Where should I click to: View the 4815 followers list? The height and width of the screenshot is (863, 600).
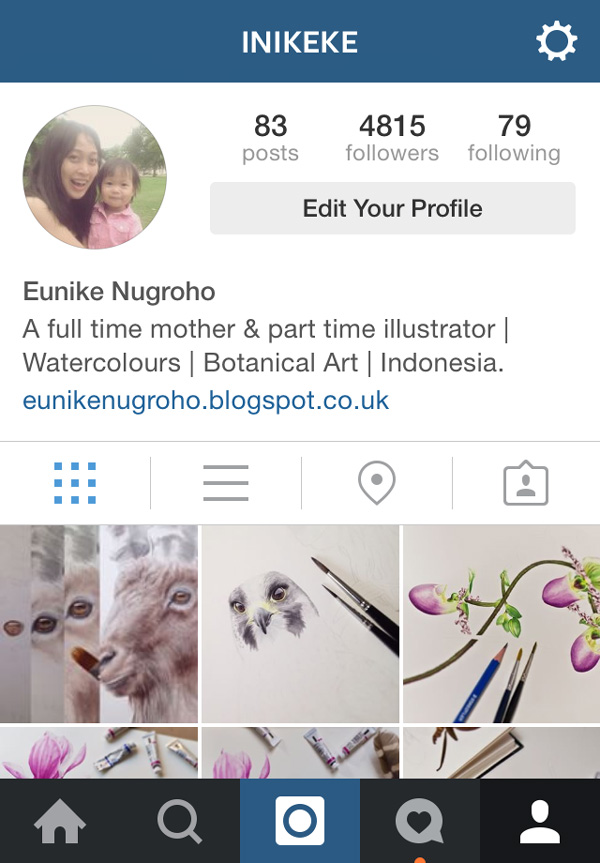[392, 138]
